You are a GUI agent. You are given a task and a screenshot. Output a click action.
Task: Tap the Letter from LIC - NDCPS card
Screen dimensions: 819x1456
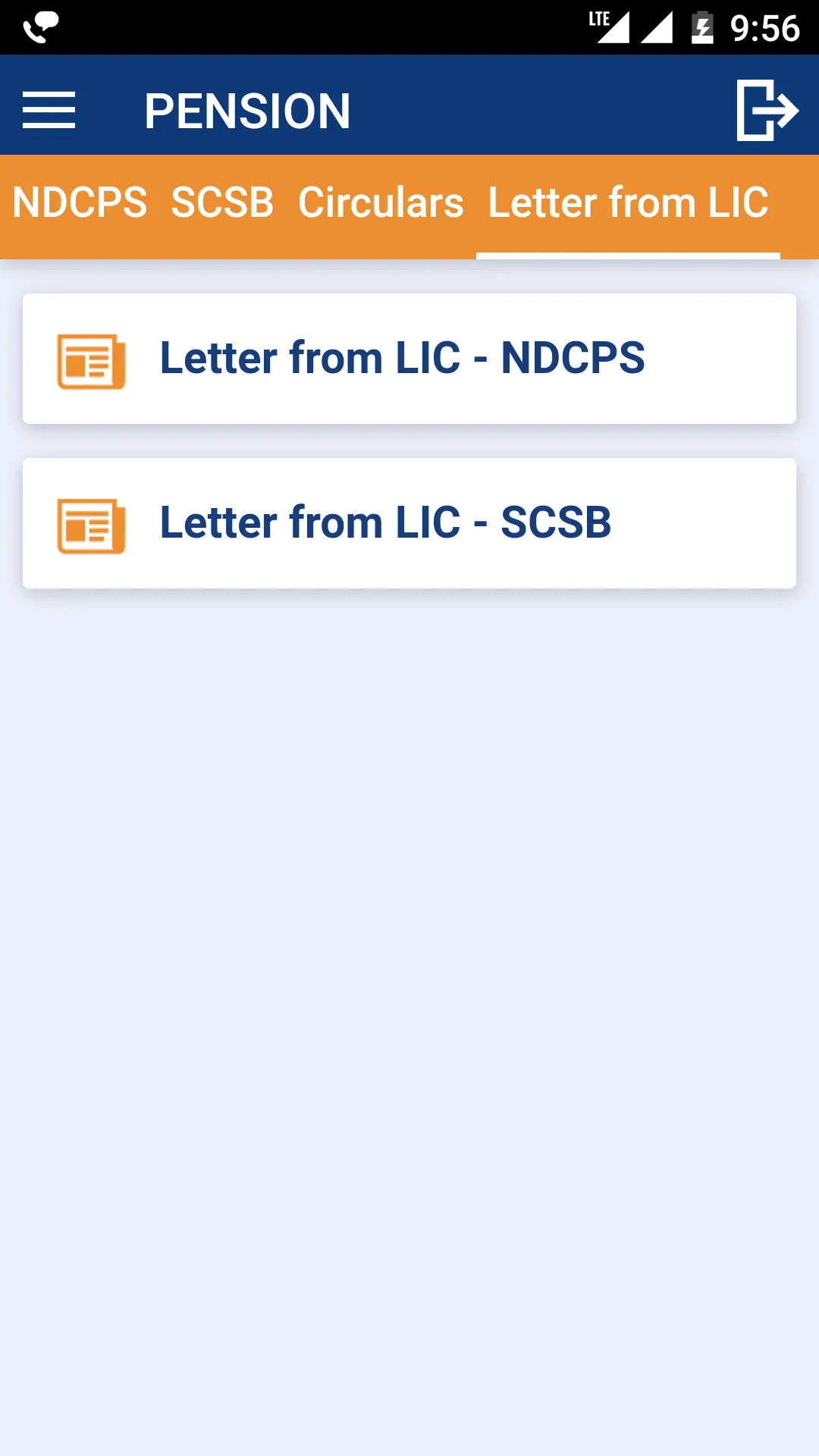coord(409,357)
